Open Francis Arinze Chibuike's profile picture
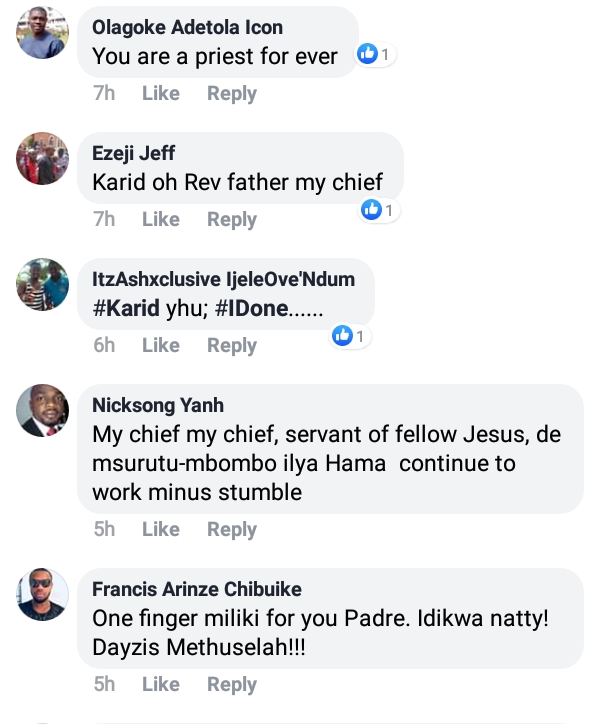This screenshot has width=600, height=724. [x=43, y=595]
